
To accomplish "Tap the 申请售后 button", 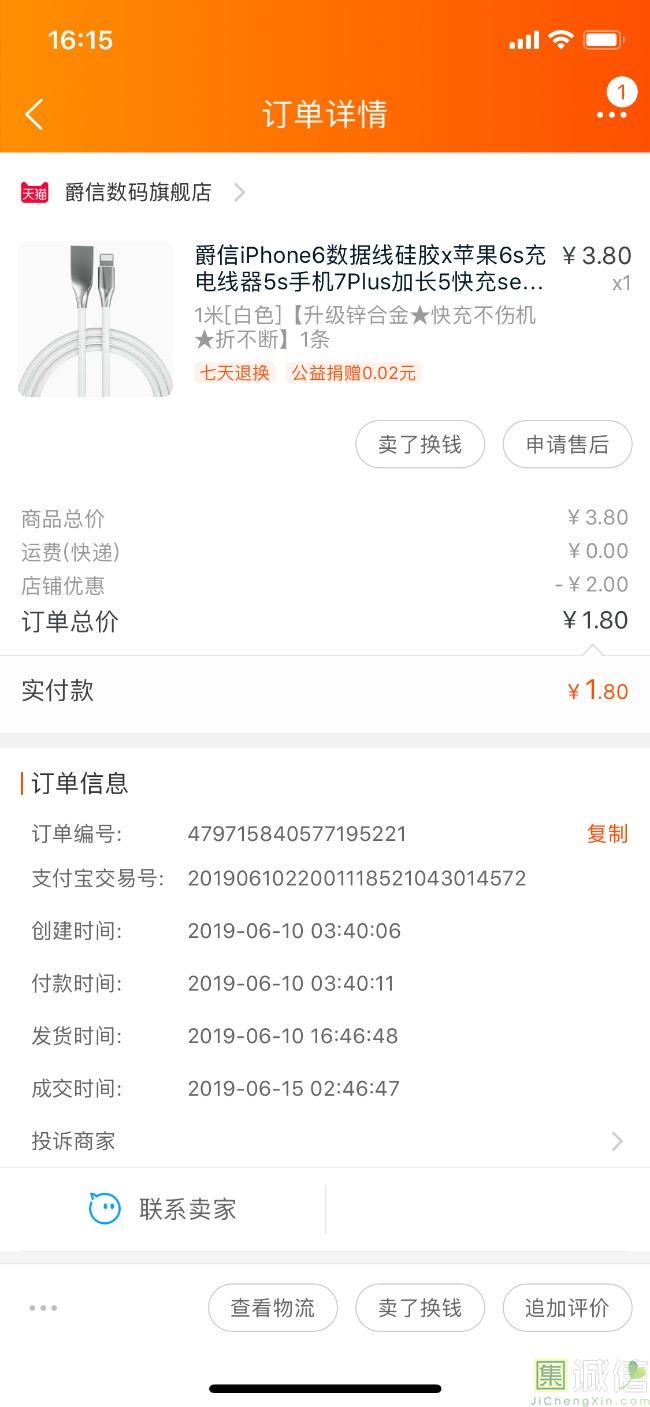I will pyautogui.click(x=567, y=445).
